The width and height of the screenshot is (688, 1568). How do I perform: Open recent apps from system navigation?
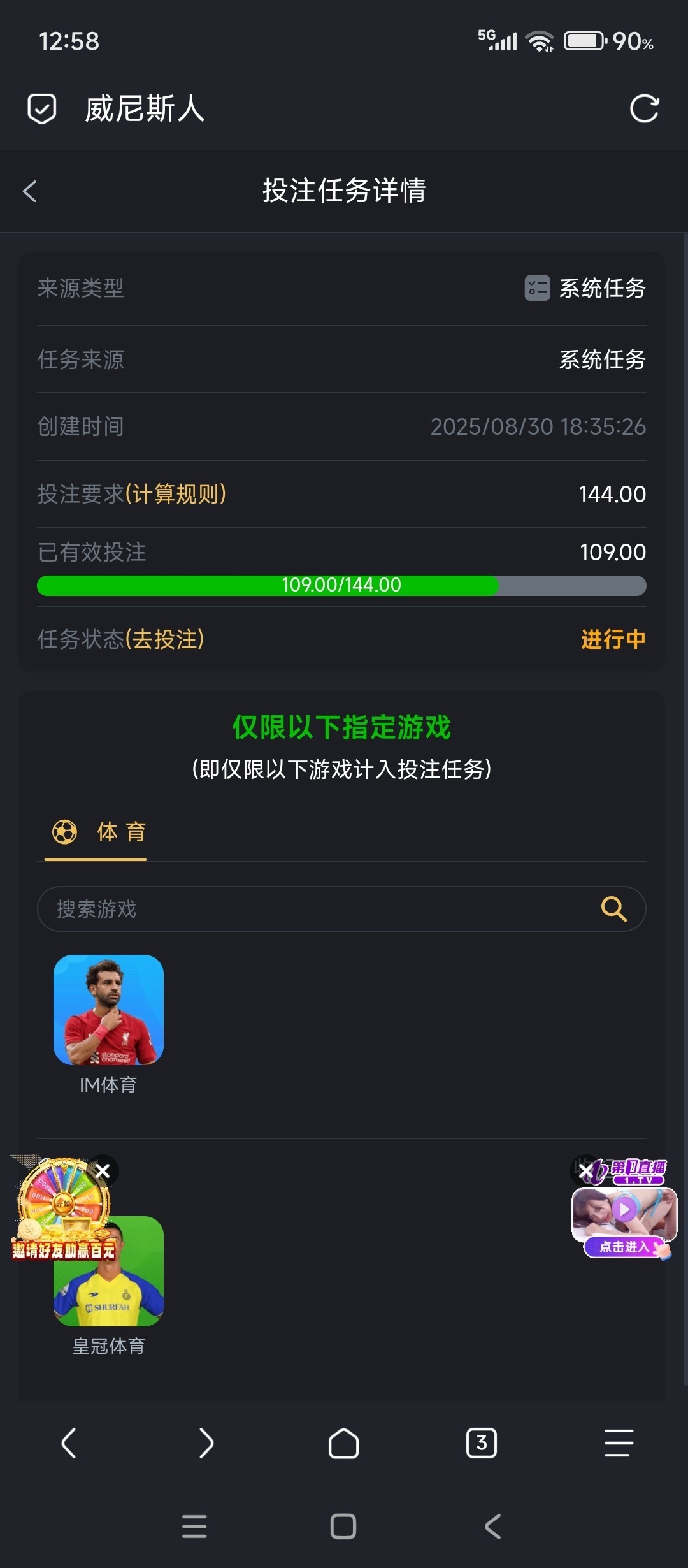click(x=194, y=1527)
